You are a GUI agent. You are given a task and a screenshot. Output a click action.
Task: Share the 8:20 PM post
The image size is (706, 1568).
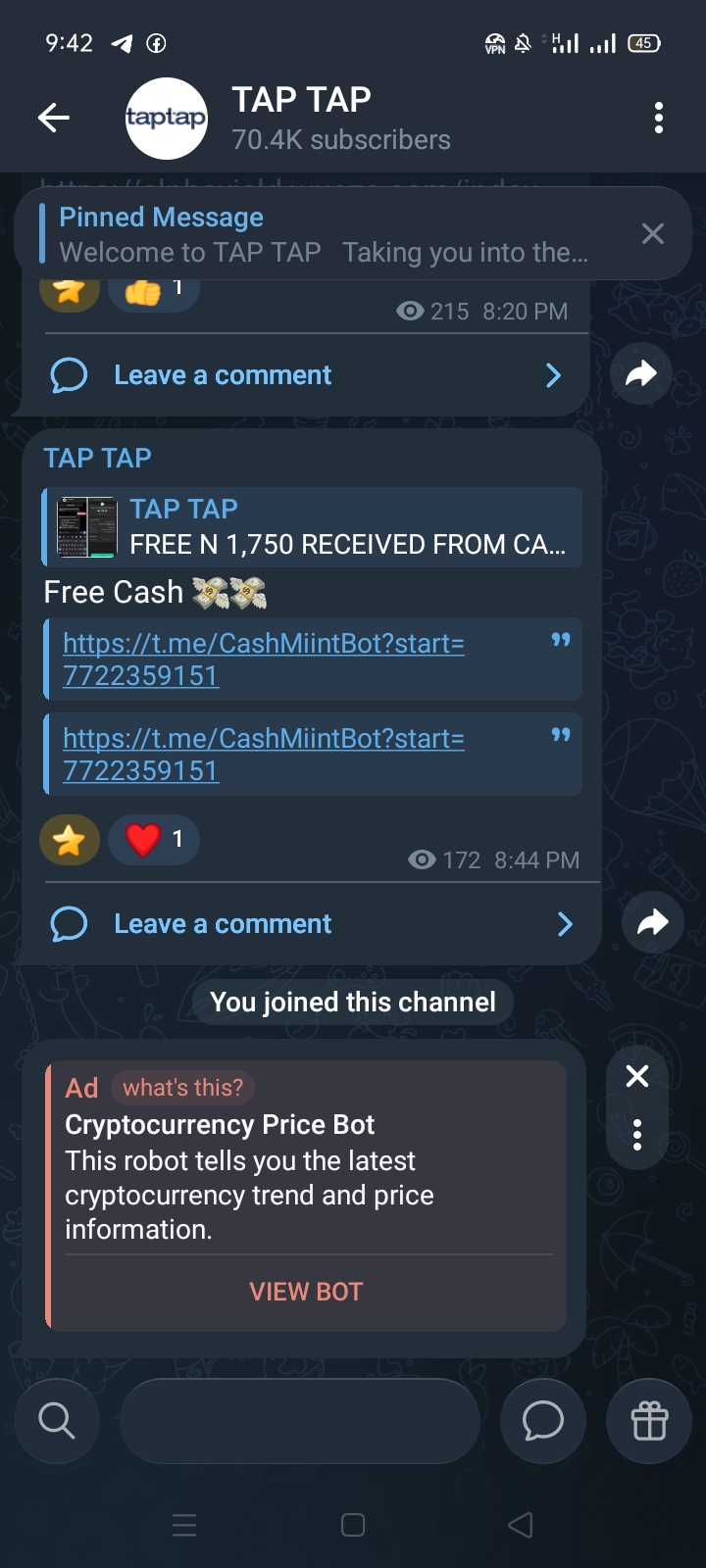(x=640, y=373)
